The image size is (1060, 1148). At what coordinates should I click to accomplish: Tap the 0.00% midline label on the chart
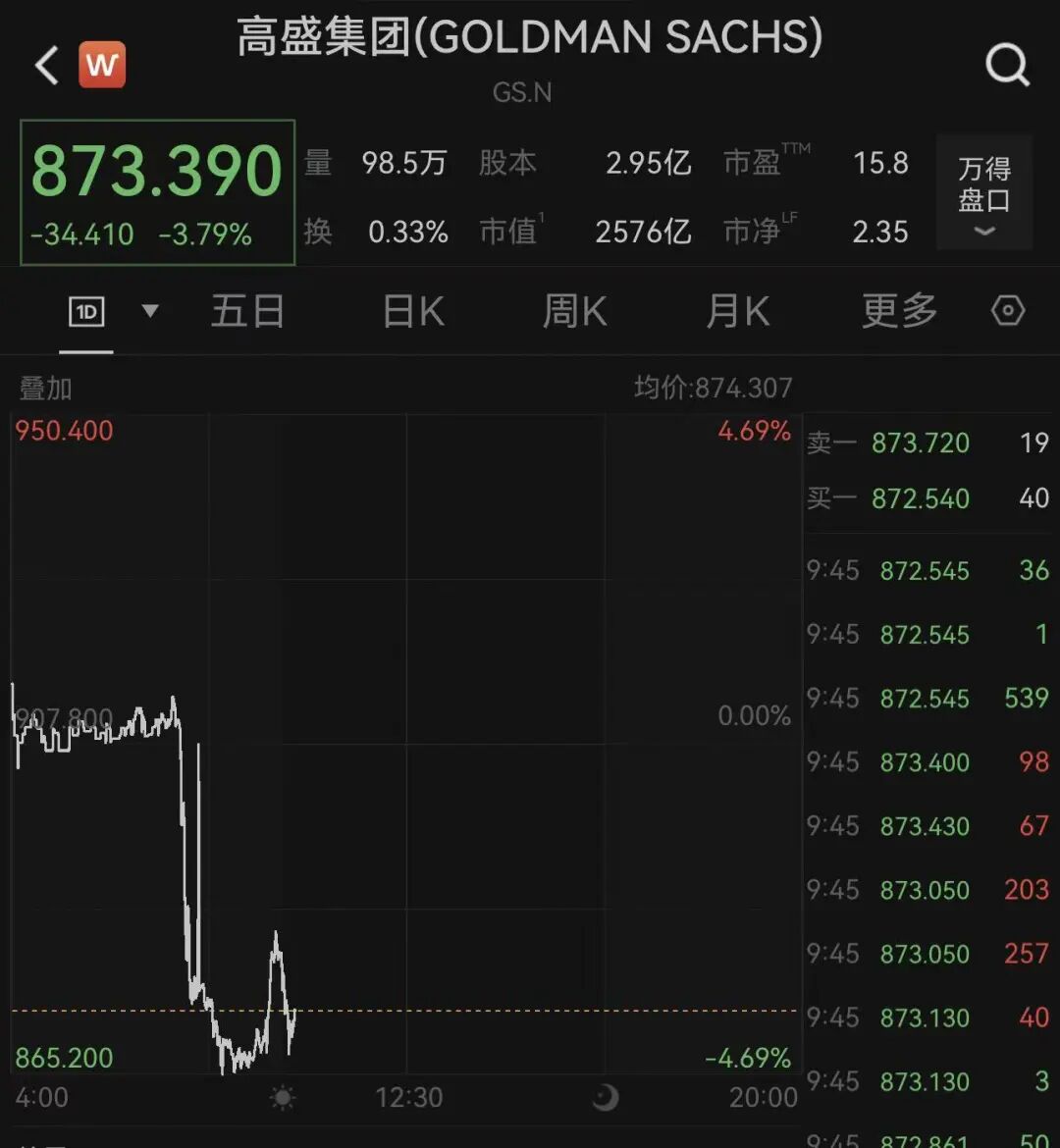[x=755, y=716]
